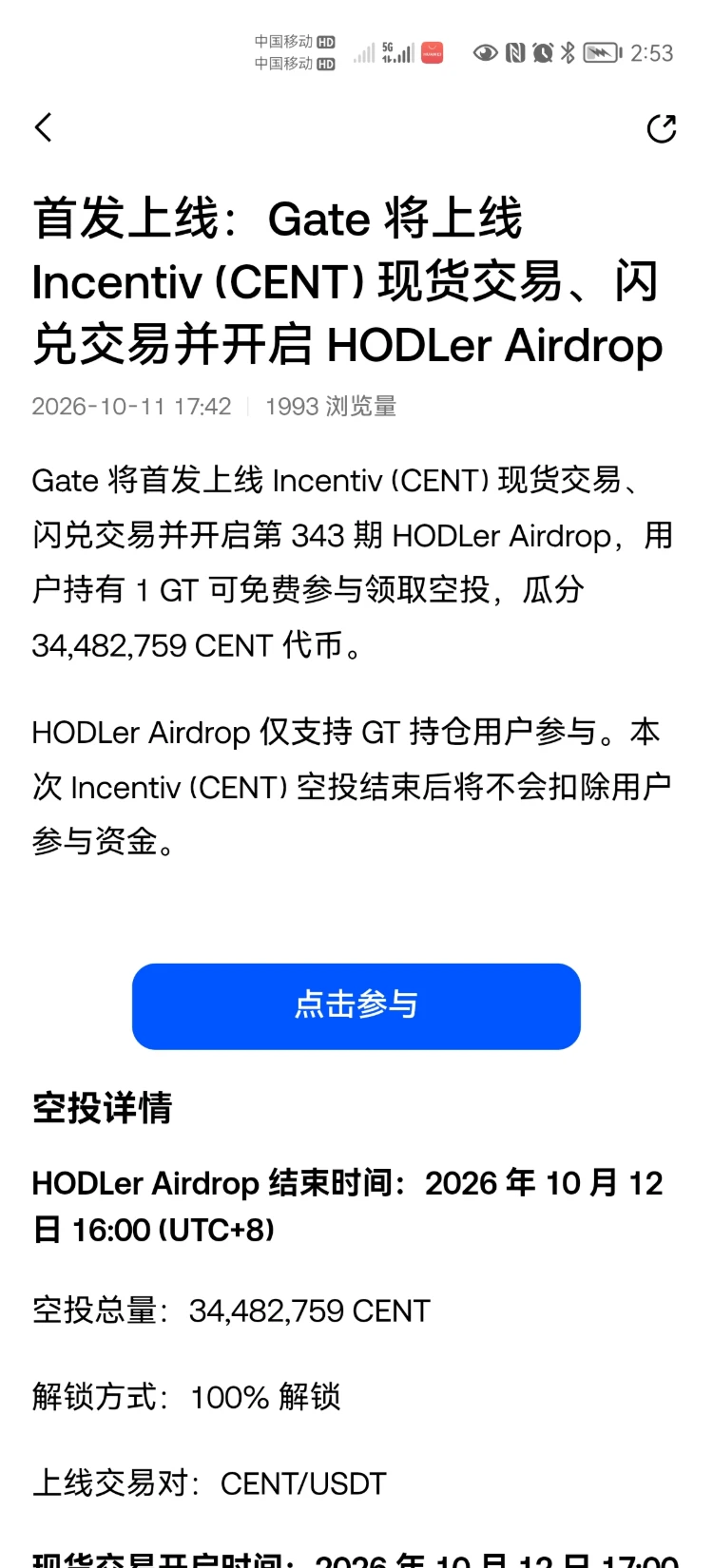Share this announcement via the top-right icon
Viewport: 713px width, 1568px height.
coord(662,128)
